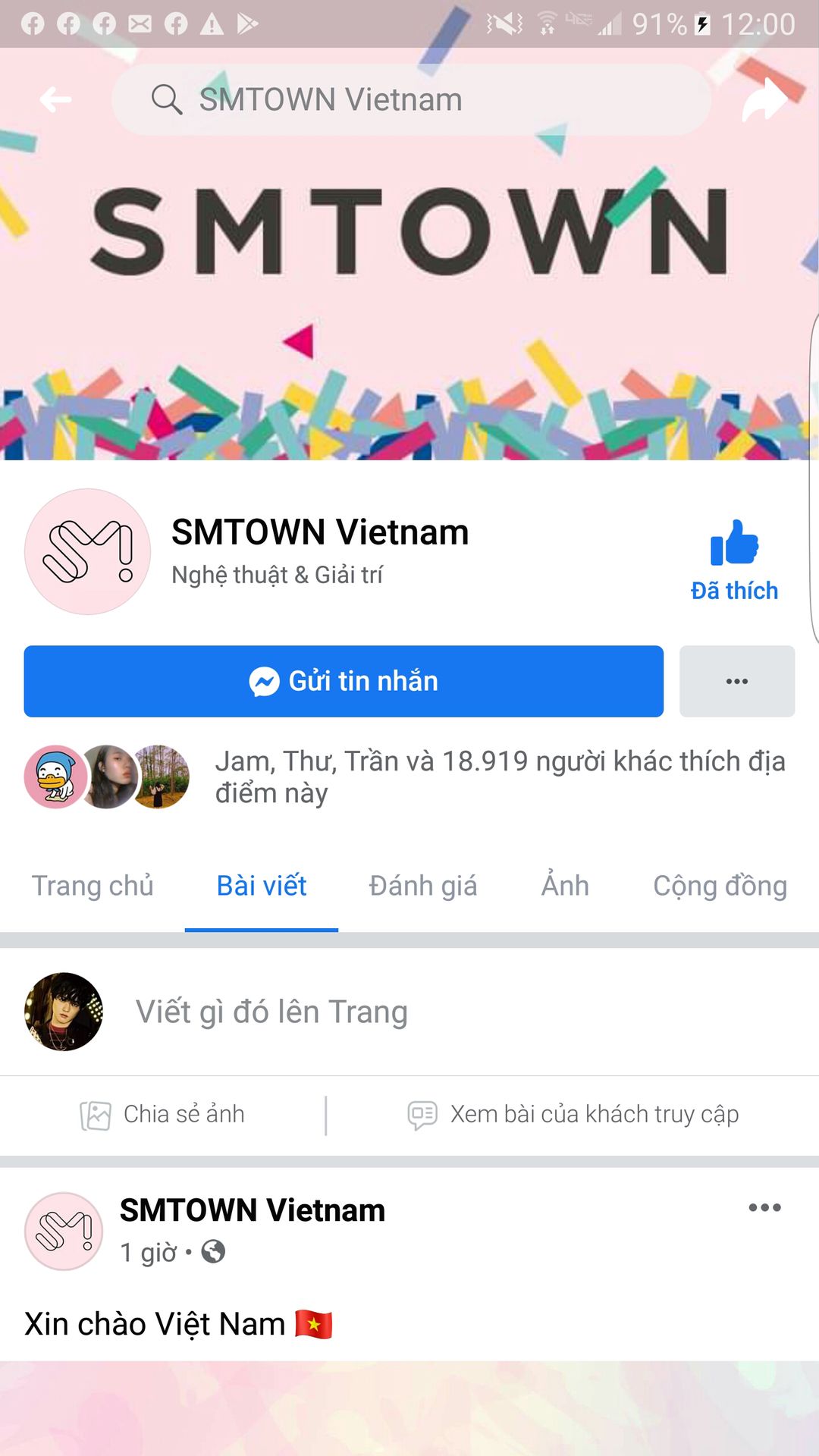This screenshot has height=1456, width=819.
Task: View people who like this page
Action: click(499, 777)
